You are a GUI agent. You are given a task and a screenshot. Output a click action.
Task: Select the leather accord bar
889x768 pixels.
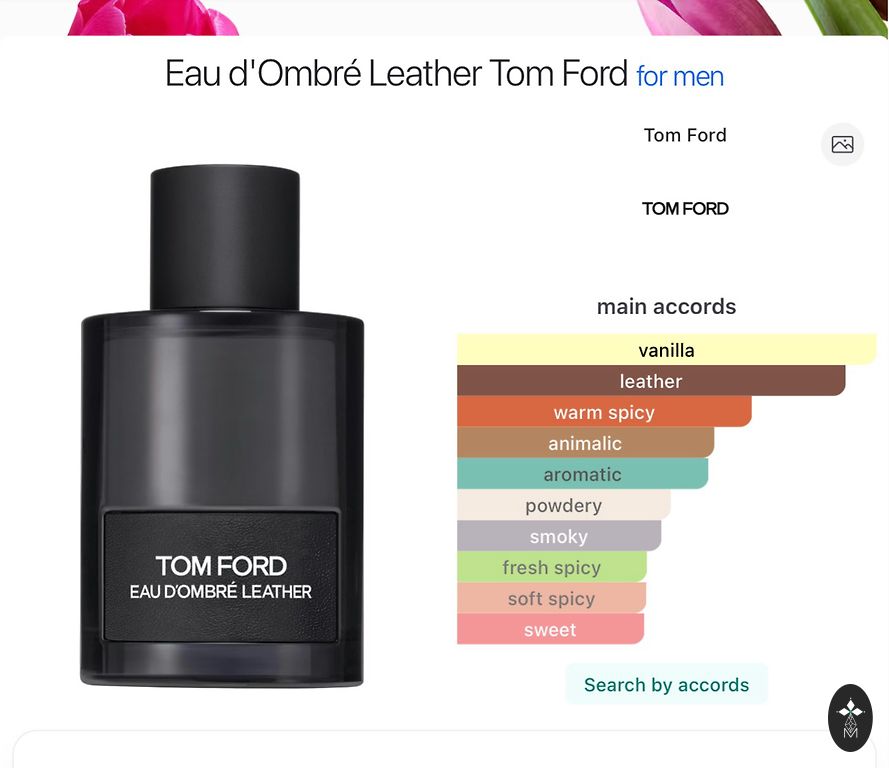[650, 381]
